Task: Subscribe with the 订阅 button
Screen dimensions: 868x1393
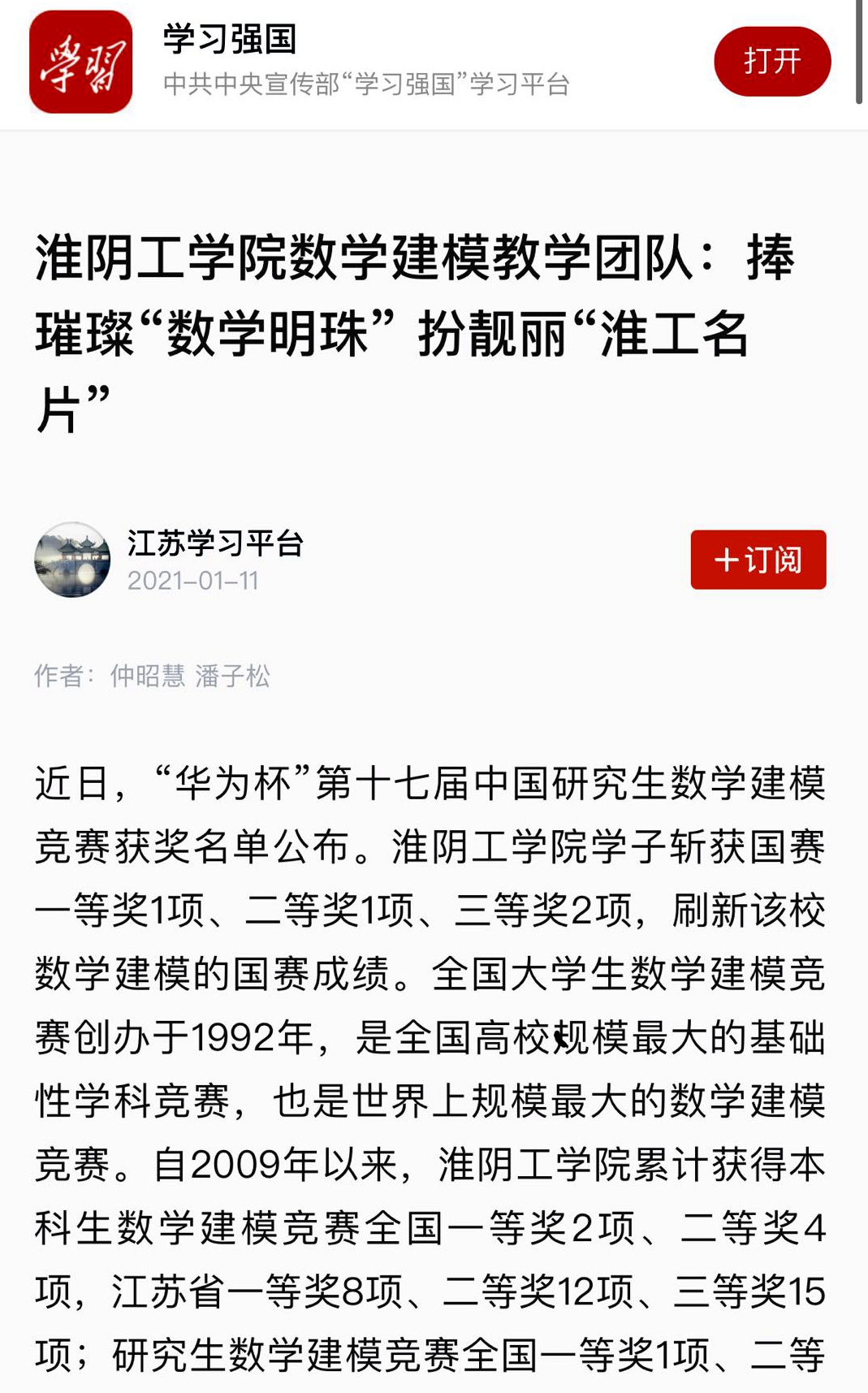Action: click(758, 560)
